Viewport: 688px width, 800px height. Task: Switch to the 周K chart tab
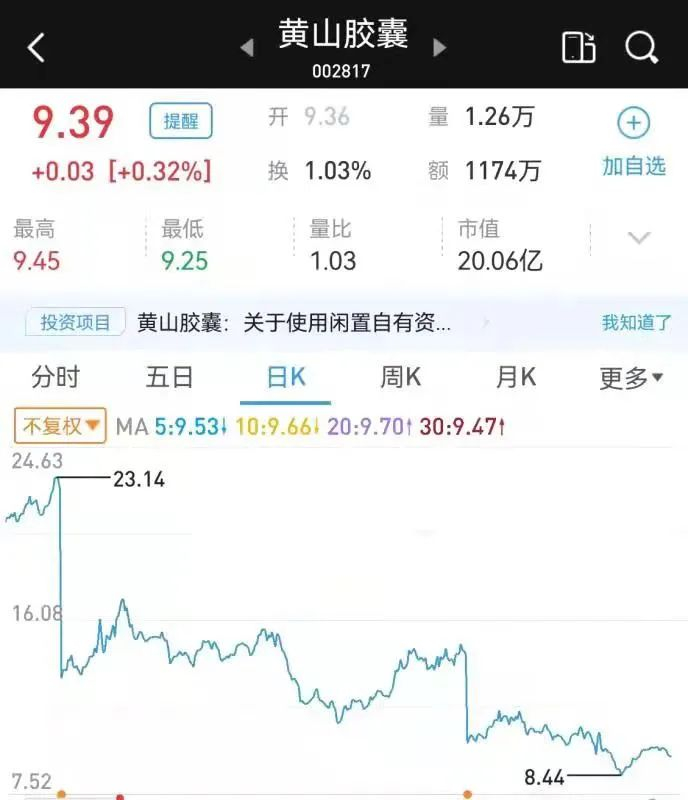click(x=400, y=377)
